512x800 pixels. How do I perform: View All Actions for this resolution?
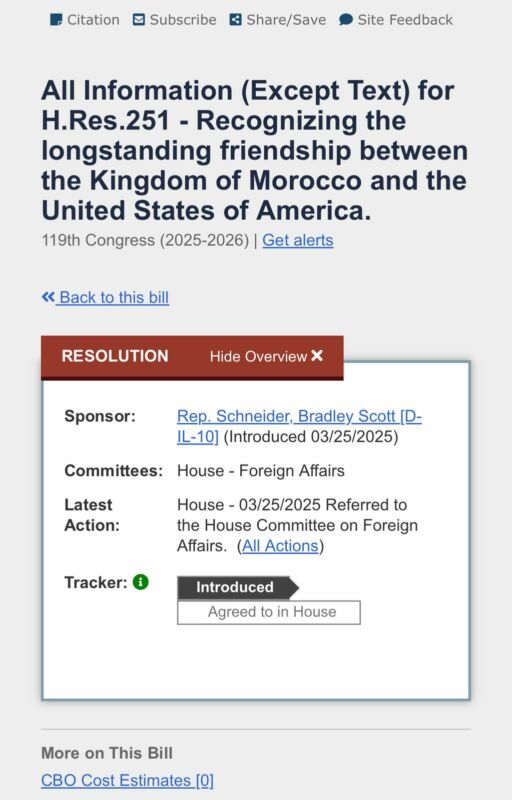tap(280, 546)
